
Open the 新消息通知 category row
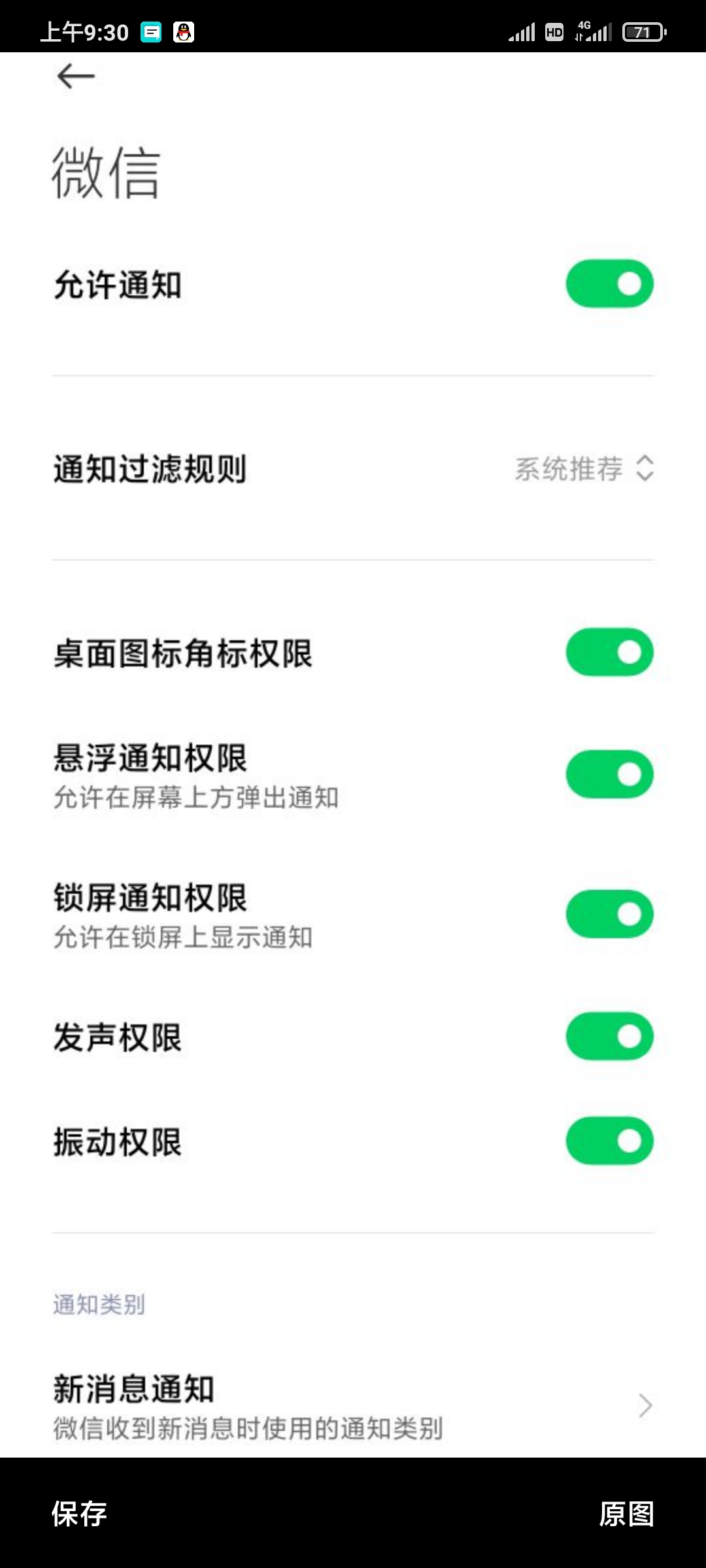[x=353, y=1406]
